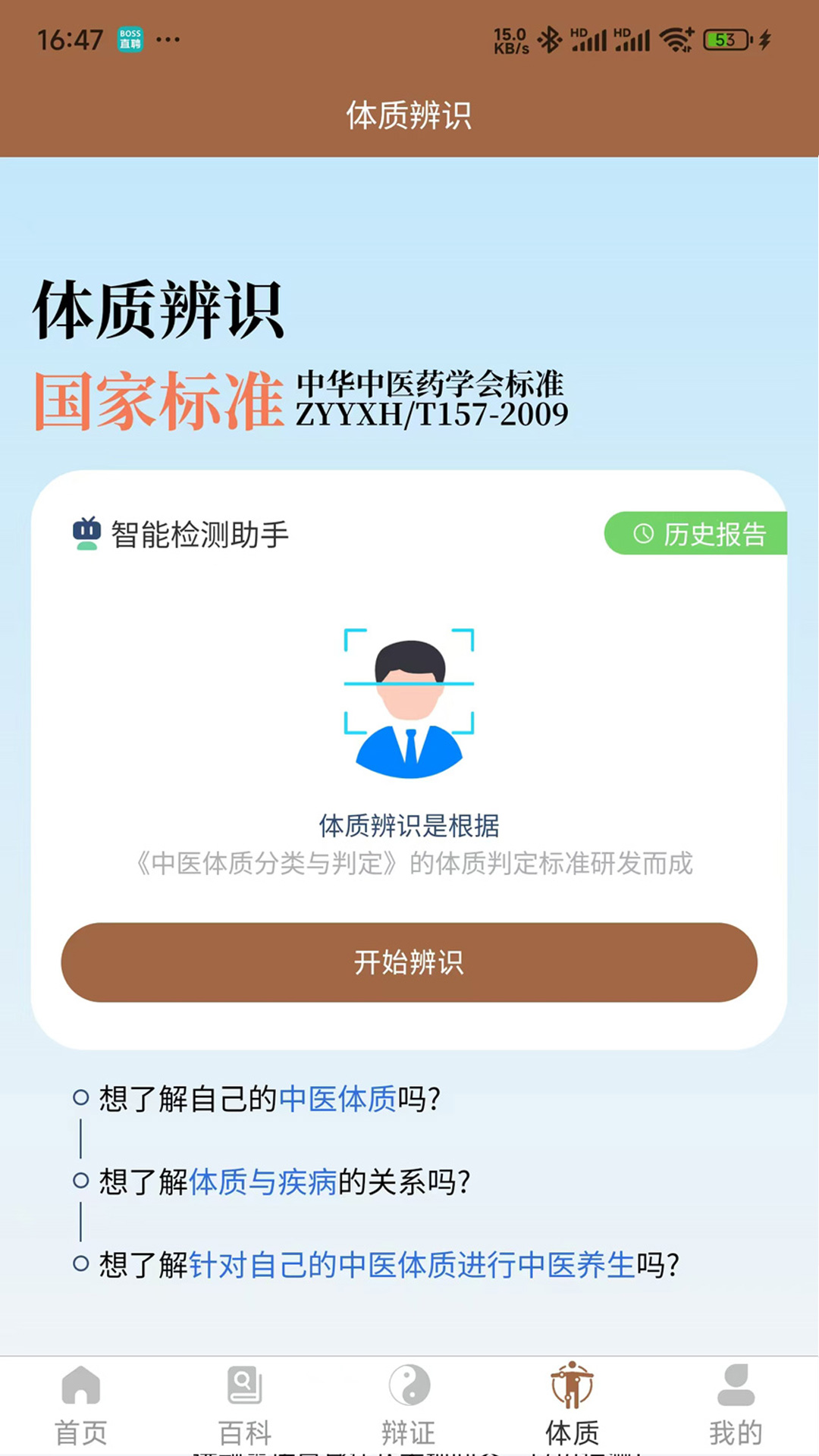Open the 我的 profile tab
This screenshot has height=1456, width=819.
tap(735, 1404)
